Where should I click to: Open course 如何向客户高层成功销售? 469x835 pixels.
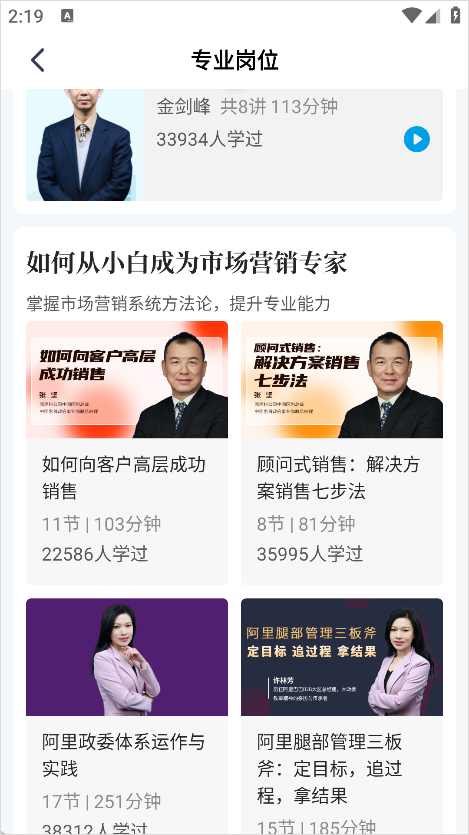pos(127,453)
